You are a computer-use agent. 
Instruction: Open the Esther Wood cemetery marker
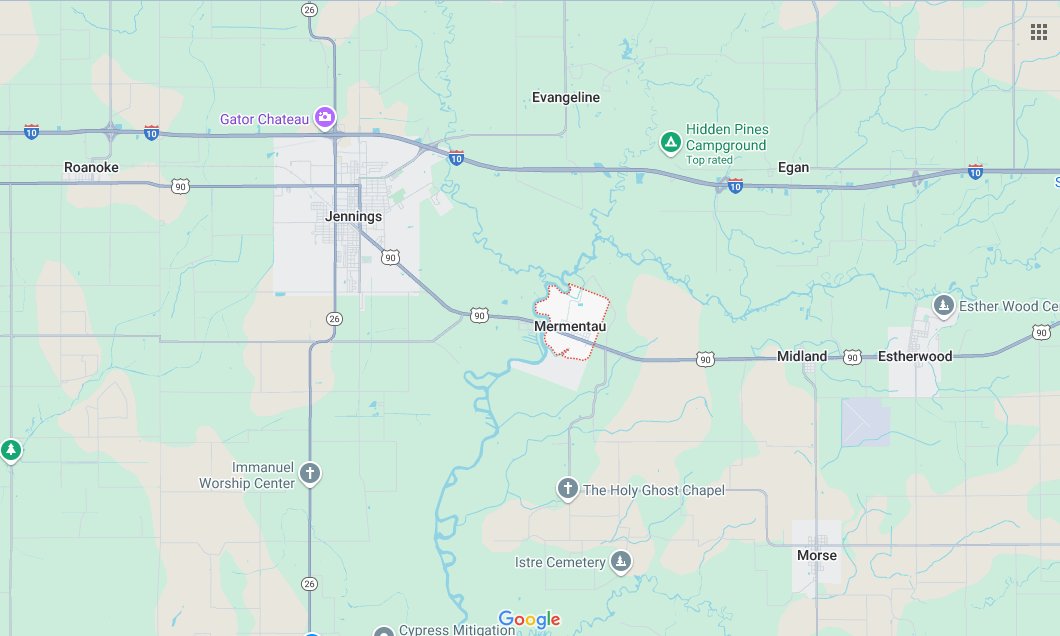click(942, 305)
